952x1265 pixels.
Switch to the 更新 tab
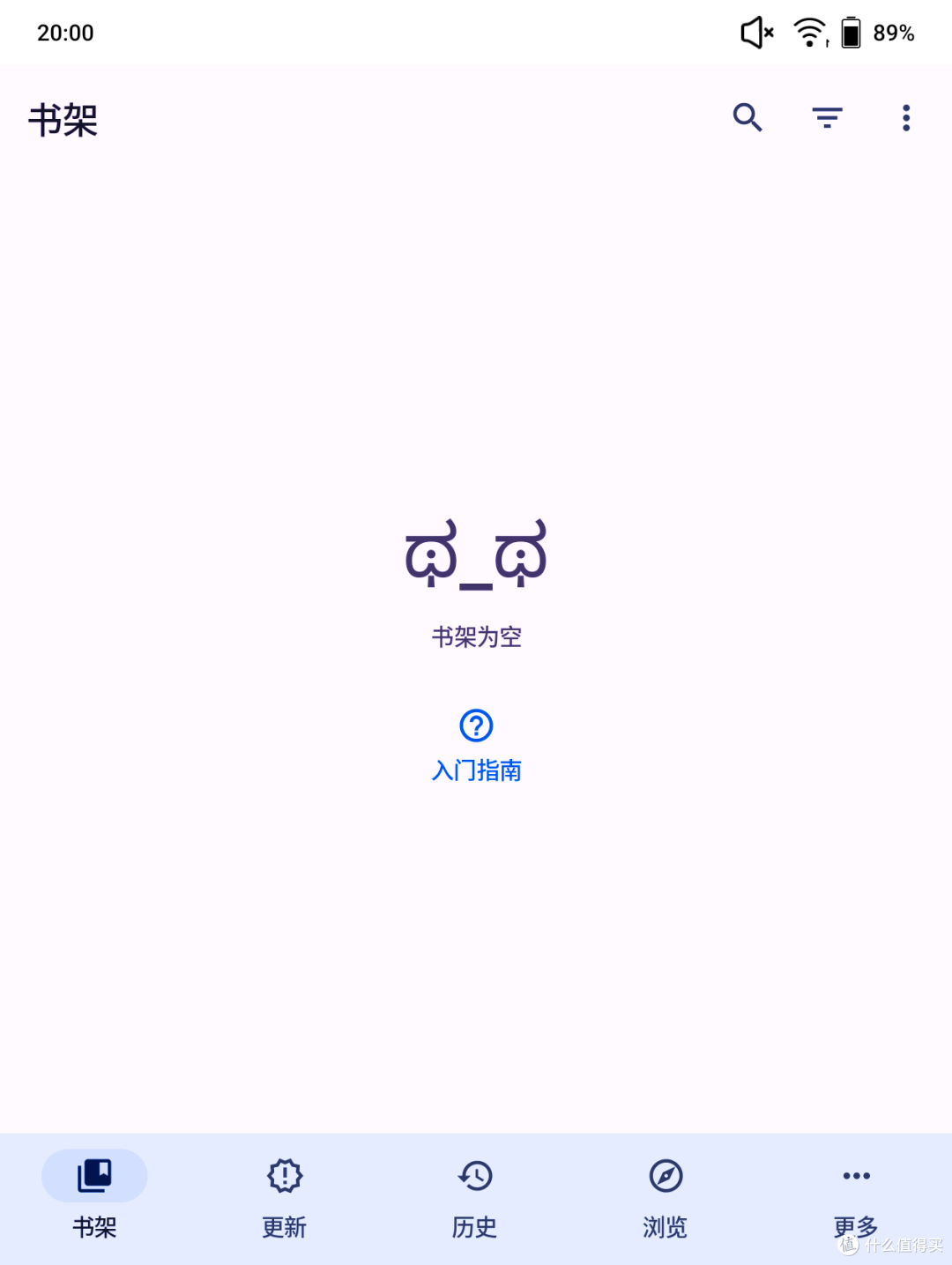(285, 1190)
